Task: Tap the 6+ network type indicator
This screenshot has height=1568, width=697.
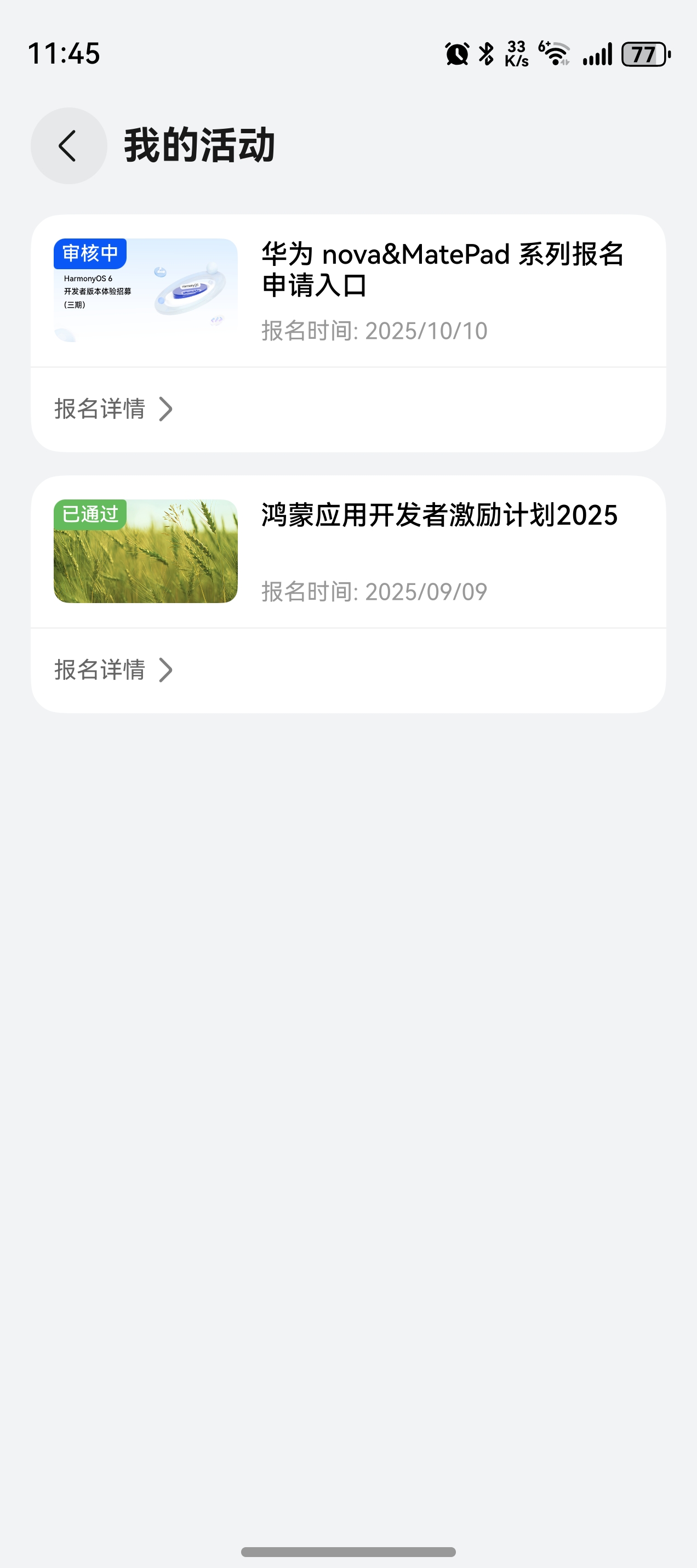Action: (x=543, y=45)
